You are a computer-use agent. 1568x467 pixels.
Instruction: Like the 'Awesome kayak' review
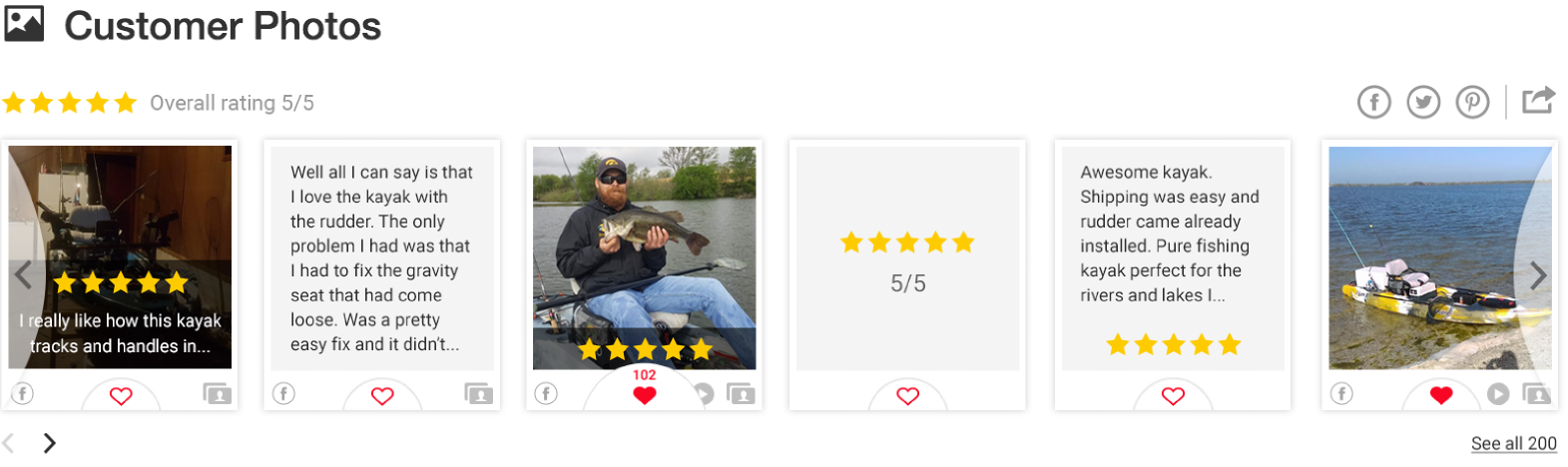1173,396
